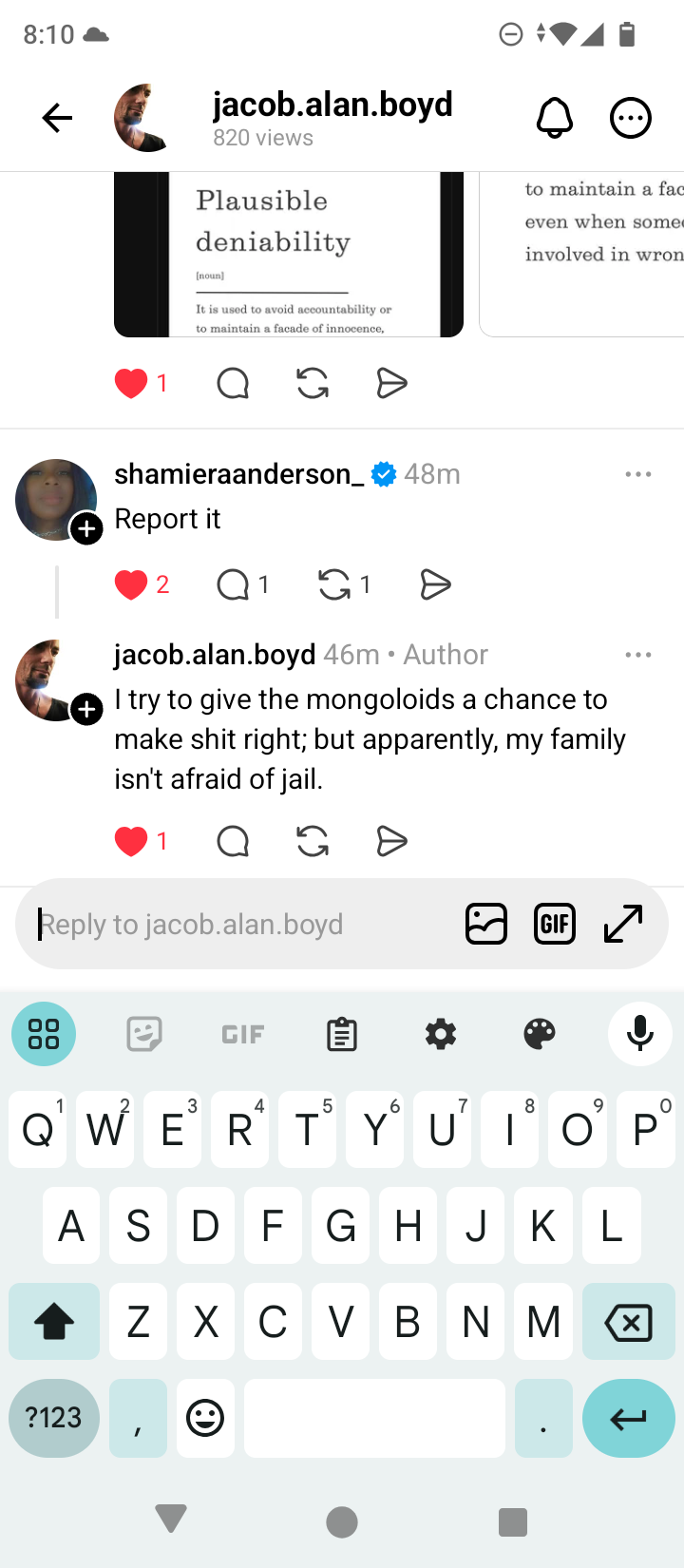Open keyboard settings gear
Viewport: 684px width, 1568px height.
[x=441, y=1034]
